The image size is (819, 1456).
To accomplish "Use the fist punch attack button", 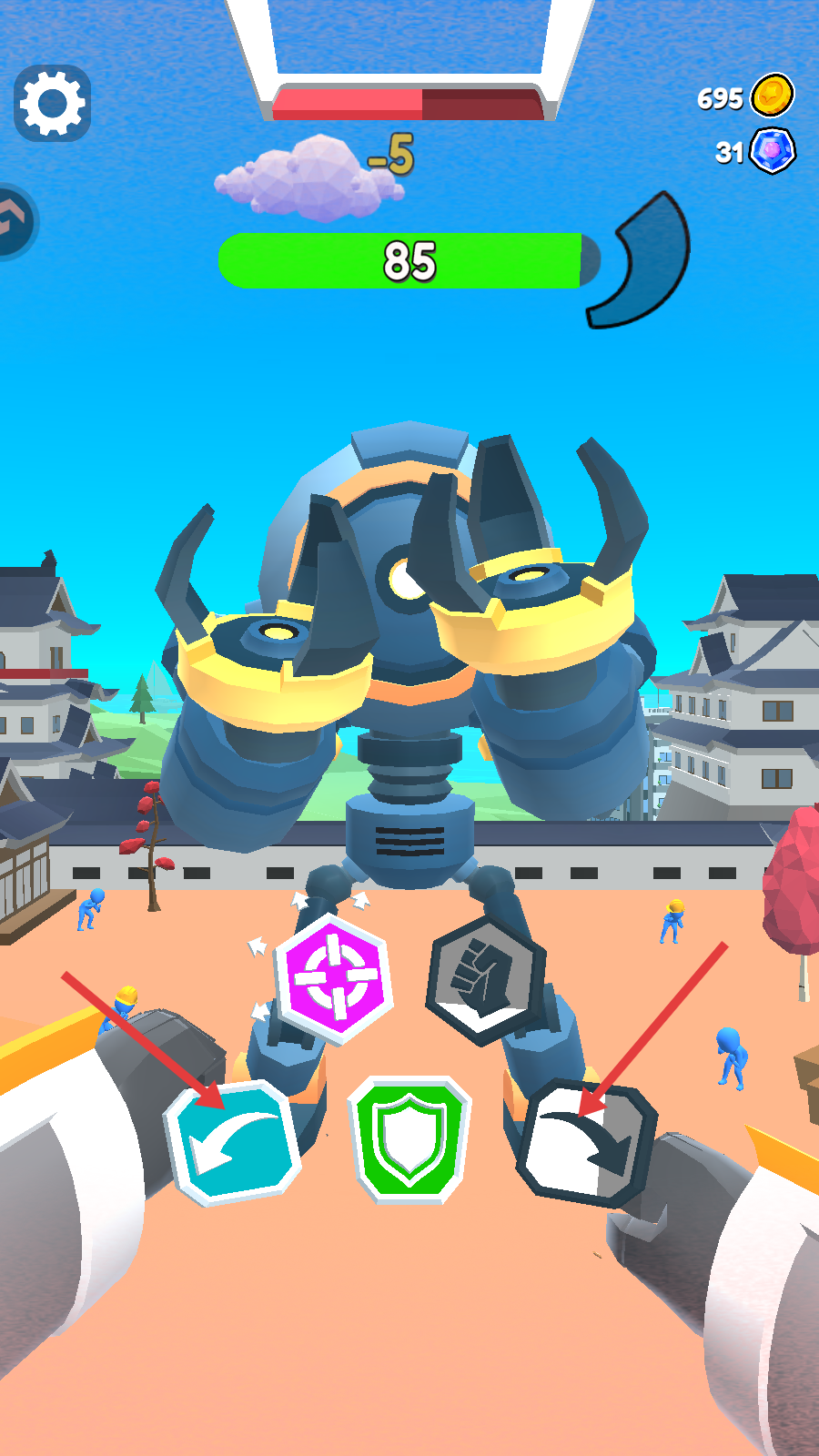I will click(486, 980).
